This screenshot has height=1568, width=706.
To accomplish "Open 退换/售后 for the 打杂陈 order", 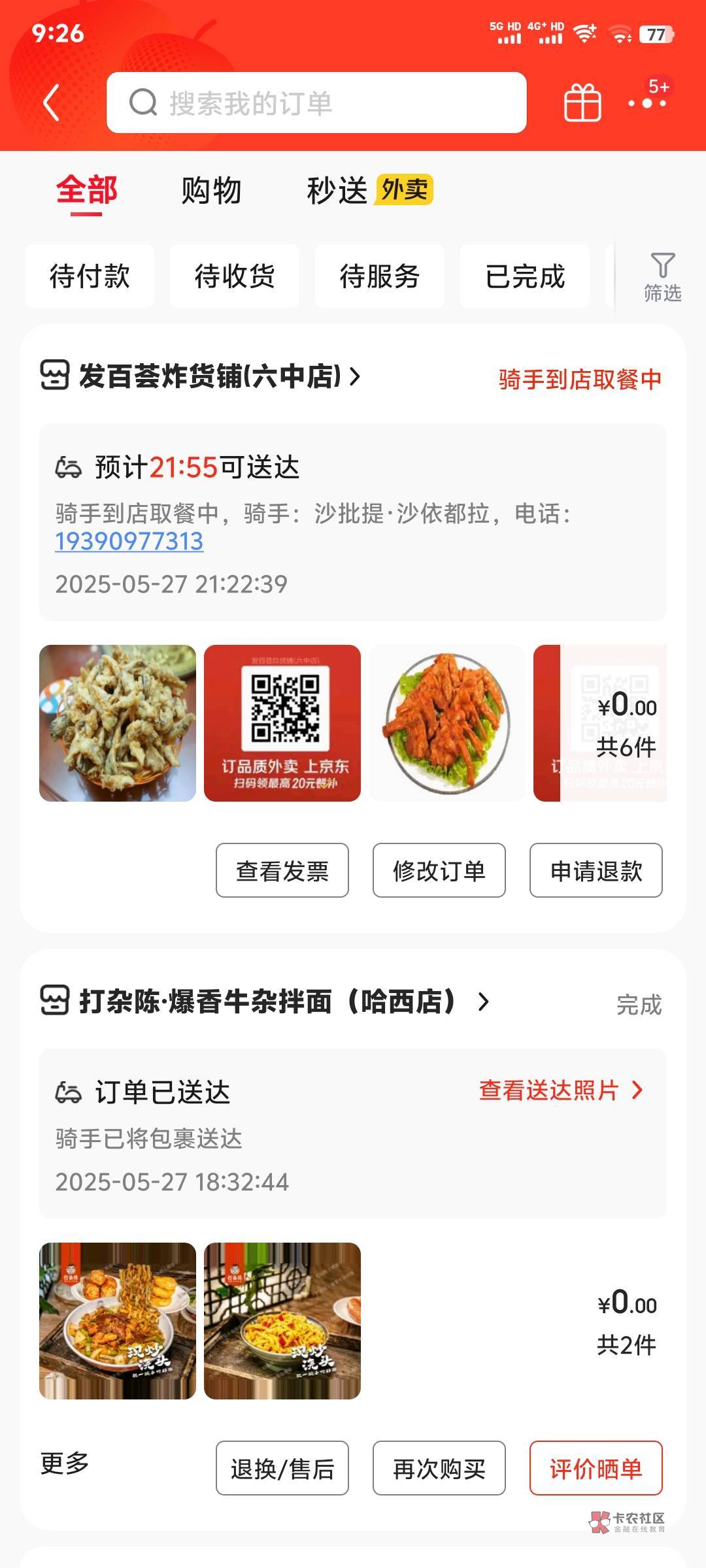I will click(x=282, y=1469).
